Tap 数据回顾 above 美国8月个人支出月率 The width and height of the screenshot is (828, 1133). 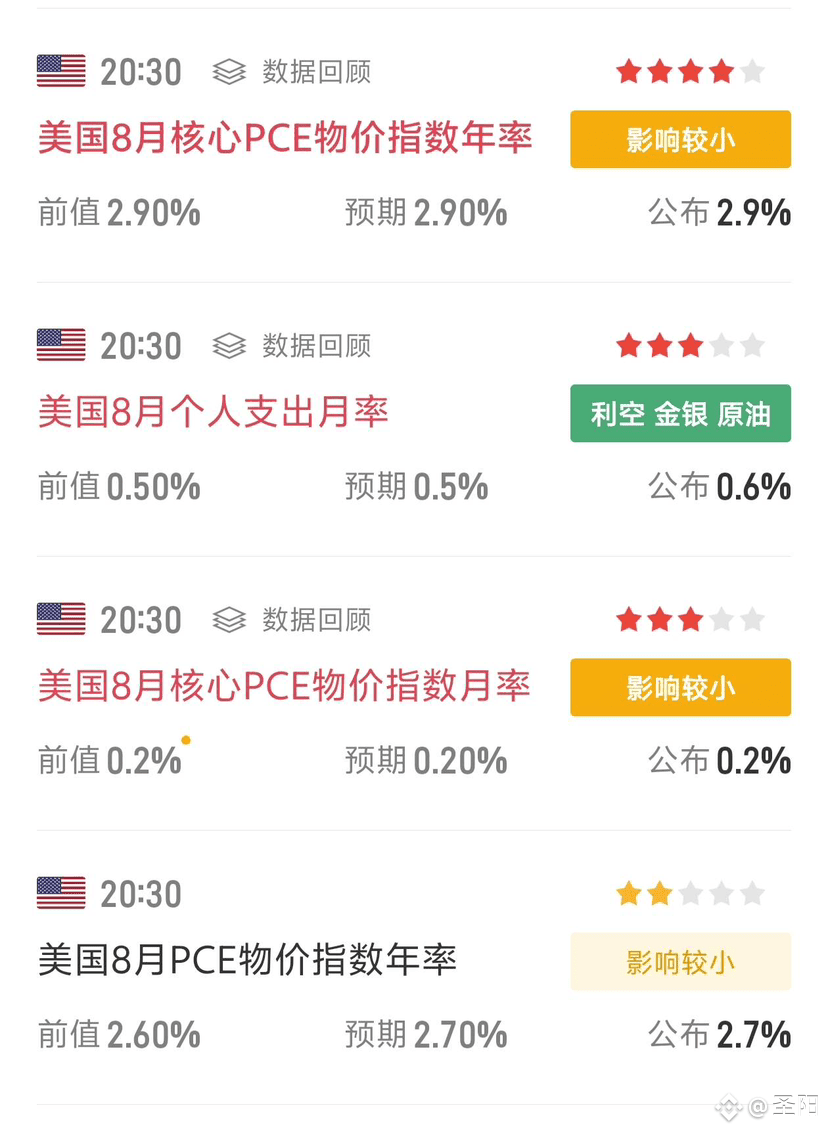coord(292,346)
